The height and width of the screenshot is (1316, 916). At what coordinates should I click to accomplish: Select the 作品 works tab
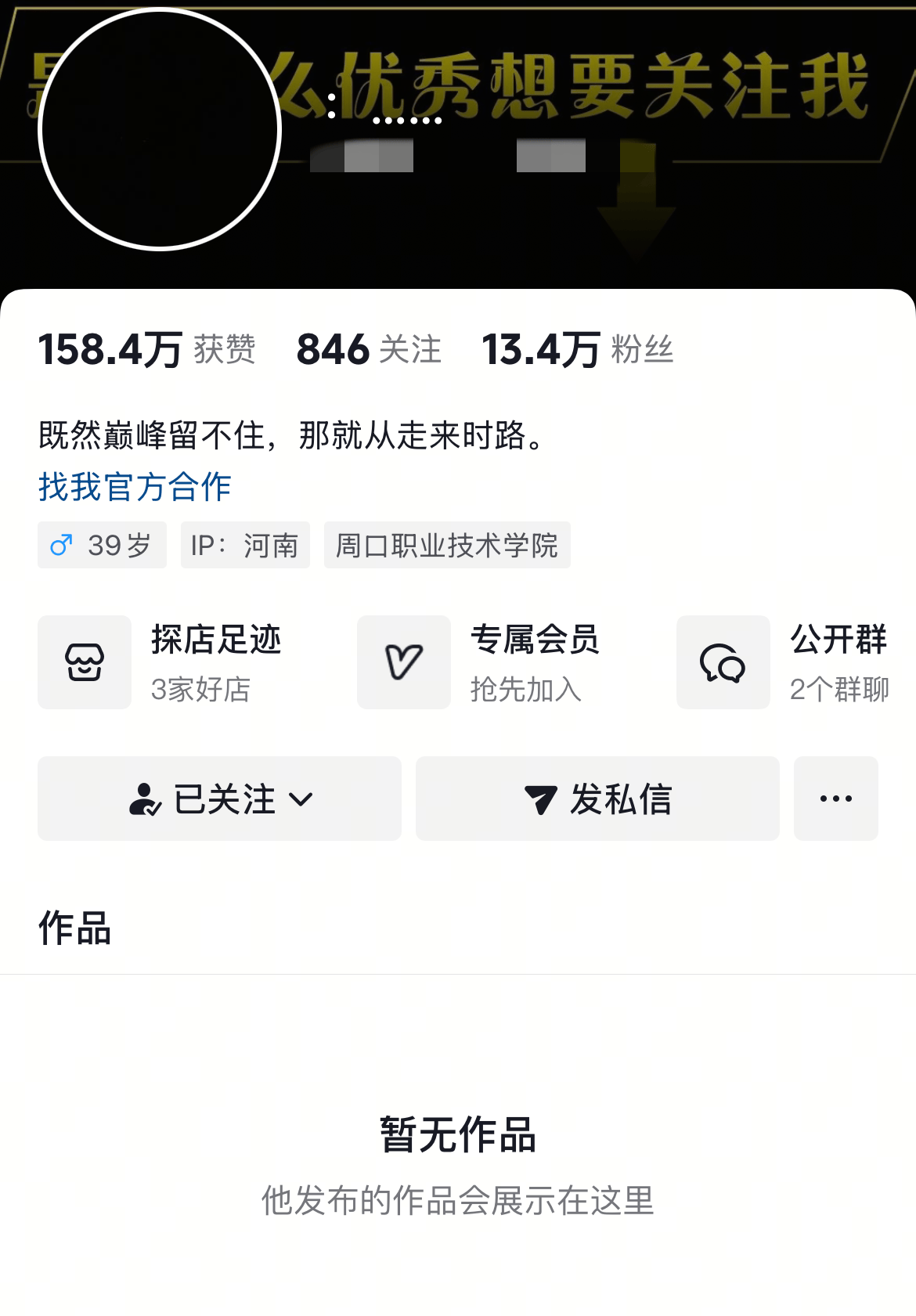click(x=74, y=928)
